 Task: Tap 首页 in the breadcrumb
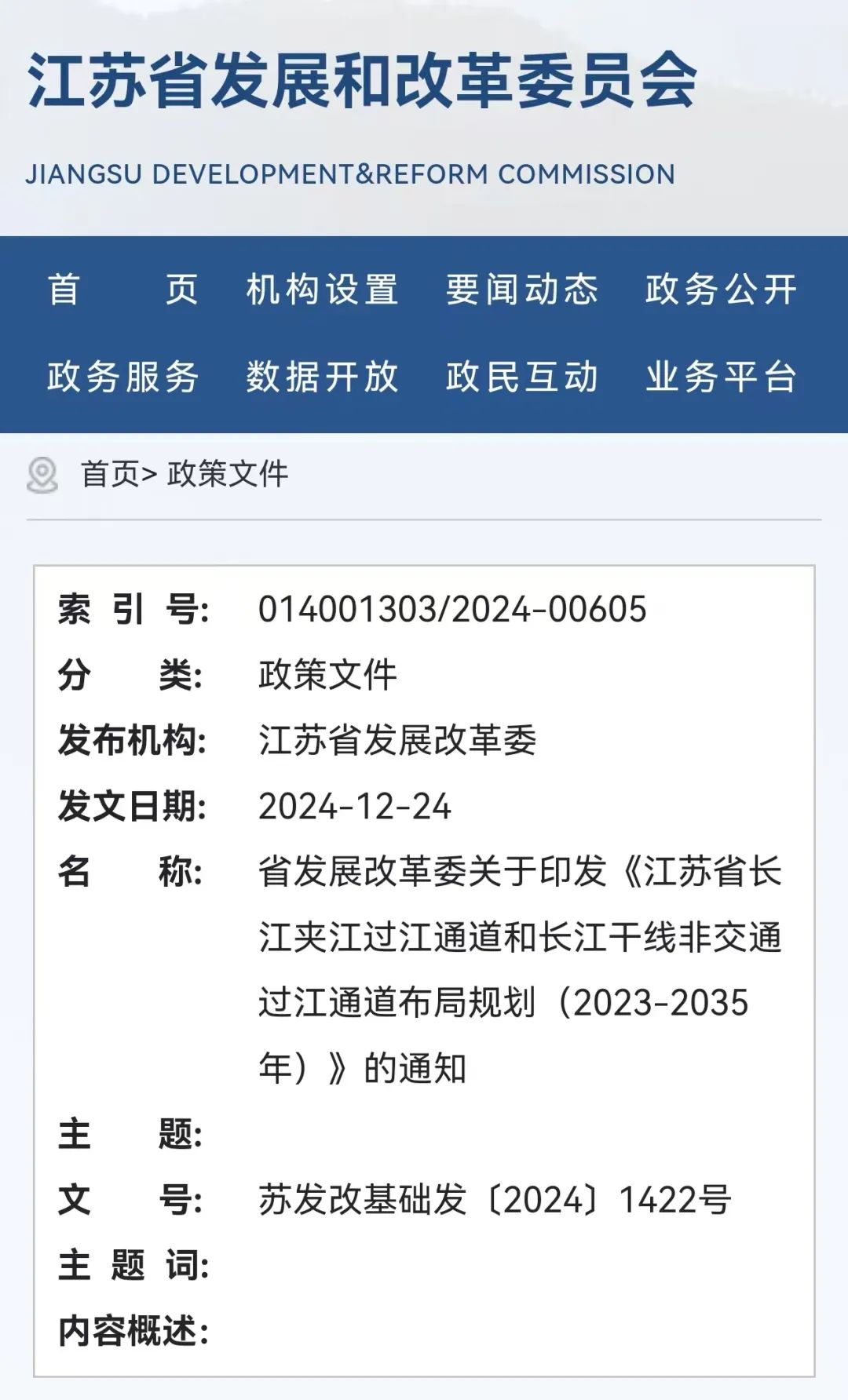point(110,474)
